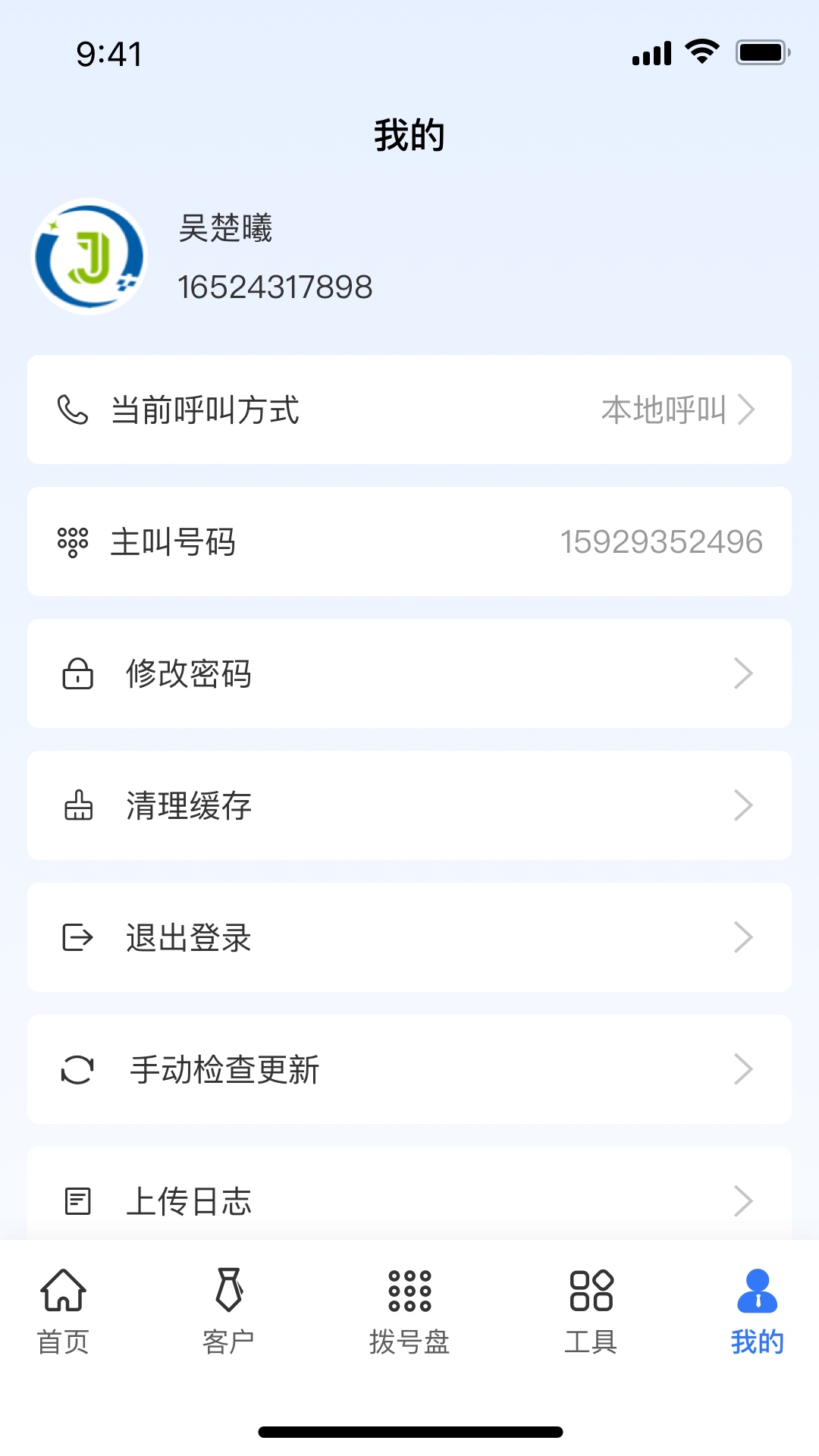Screen dimensions: 819x1456
Task: Select the phone number 16524317898
Action: (275, 287)
